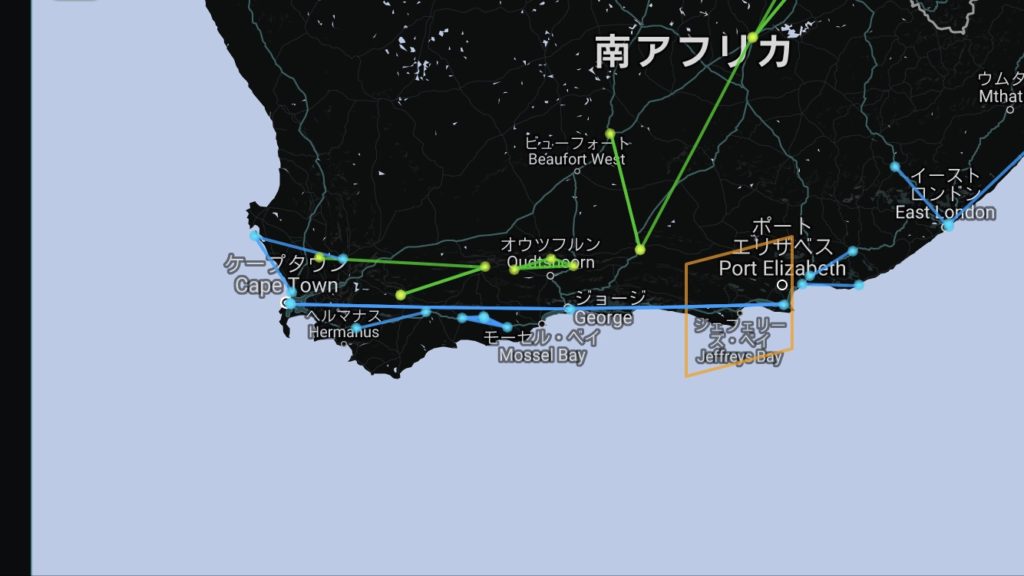The height and width of the screenshot is (576, 1024).
Task: Select the green portal north of Beaufort West
Action: pyautogui.click(x=610, y=133)
